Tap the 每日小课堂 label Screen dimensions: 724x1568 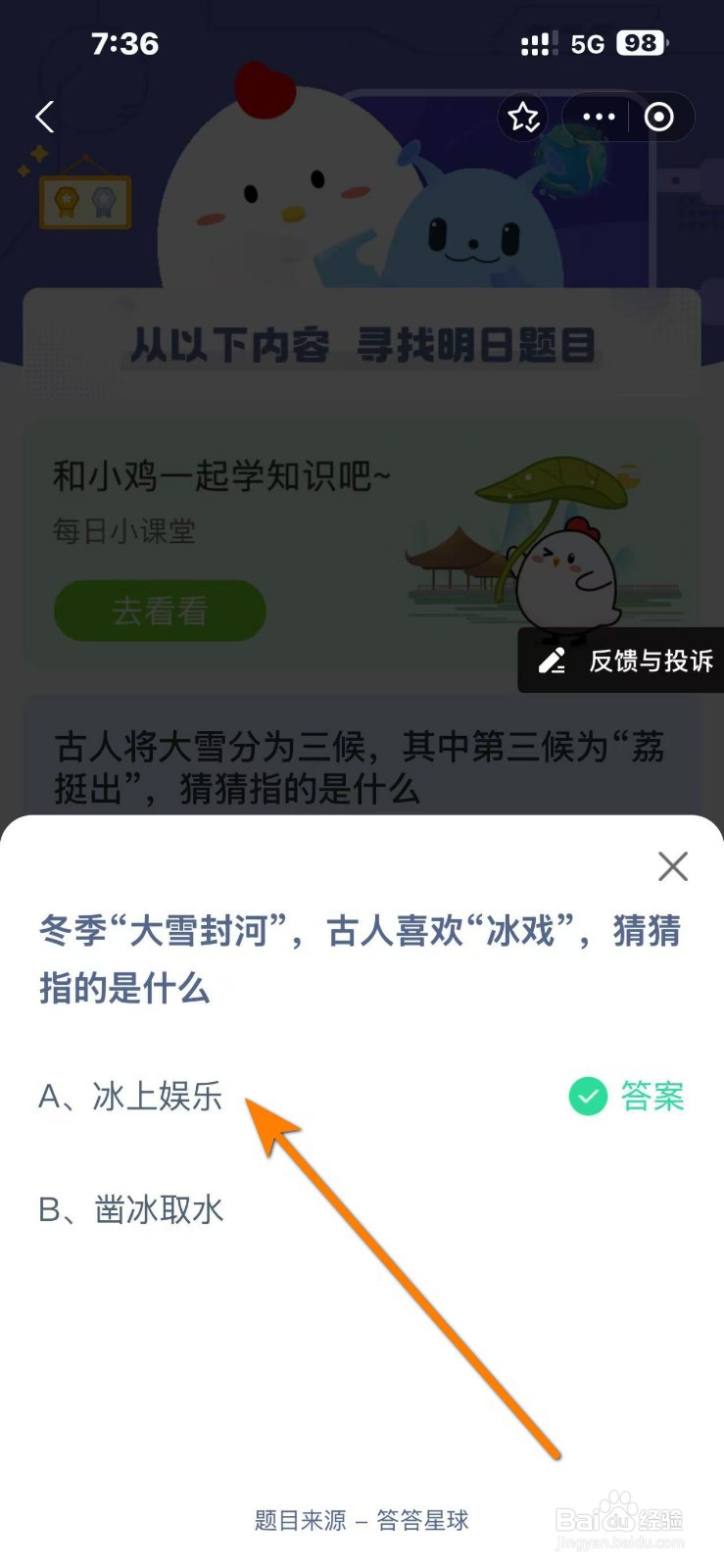[x=124, y=532]
